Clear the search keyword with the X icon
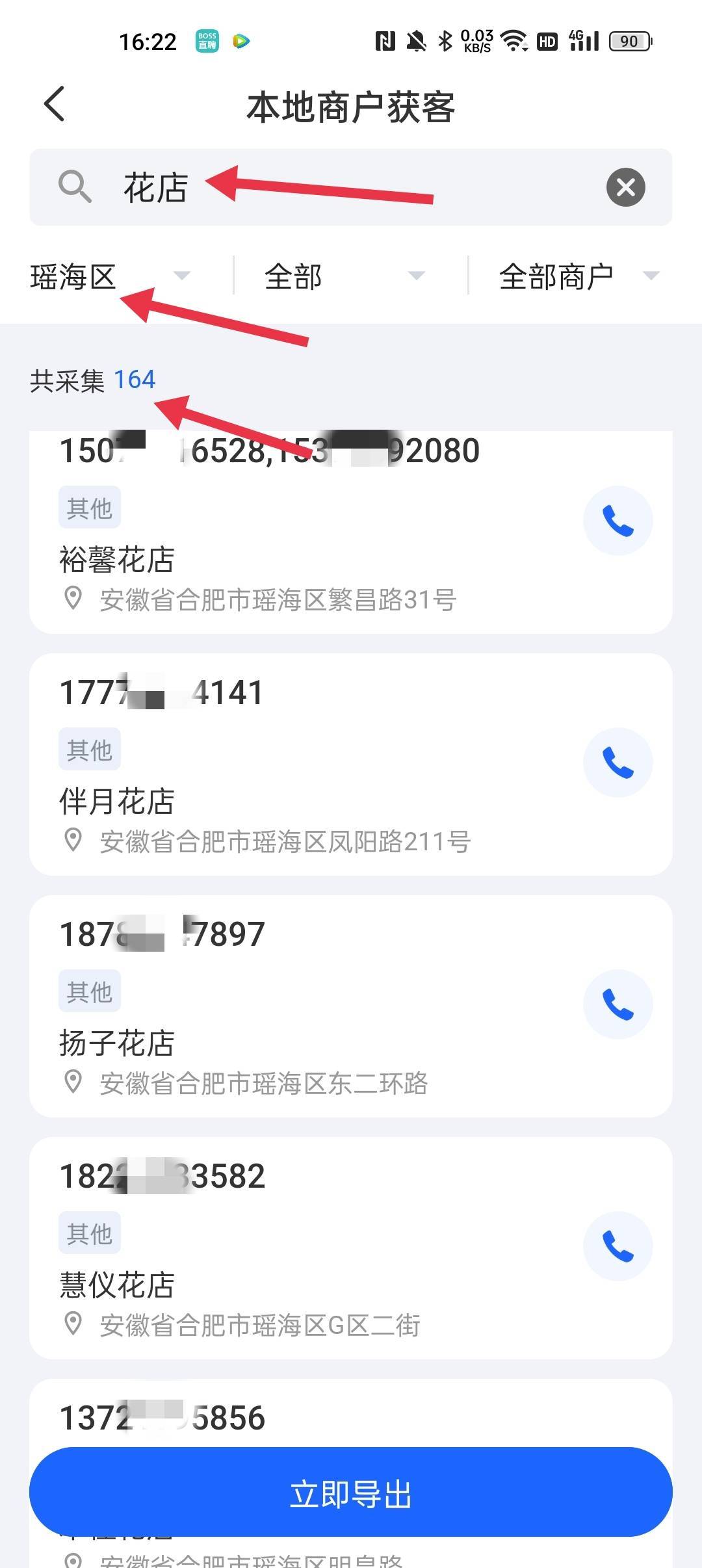The height and width of the screenshot is (1568, 702). 626,188
